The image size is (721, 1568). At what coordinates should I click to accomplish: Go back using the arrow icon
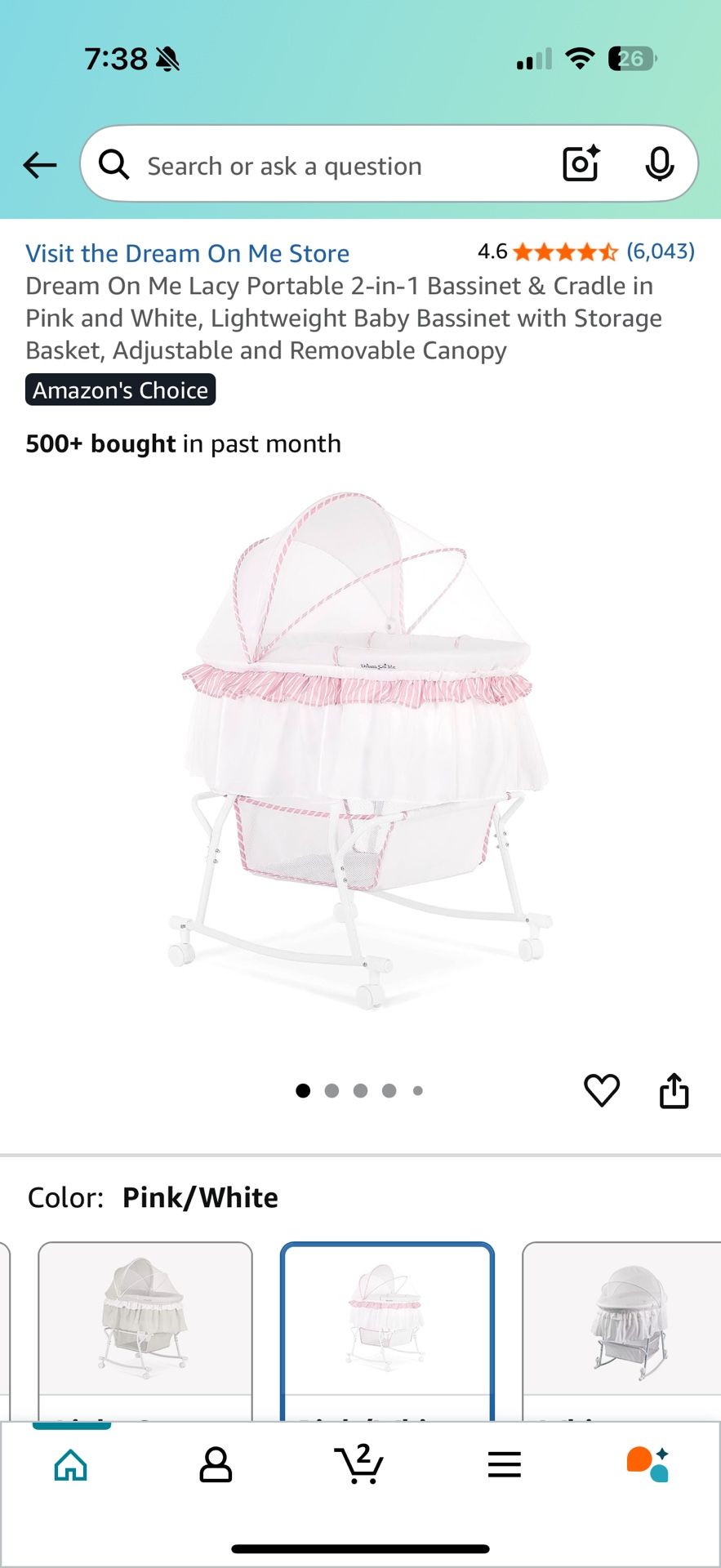[x=39, y=165]
